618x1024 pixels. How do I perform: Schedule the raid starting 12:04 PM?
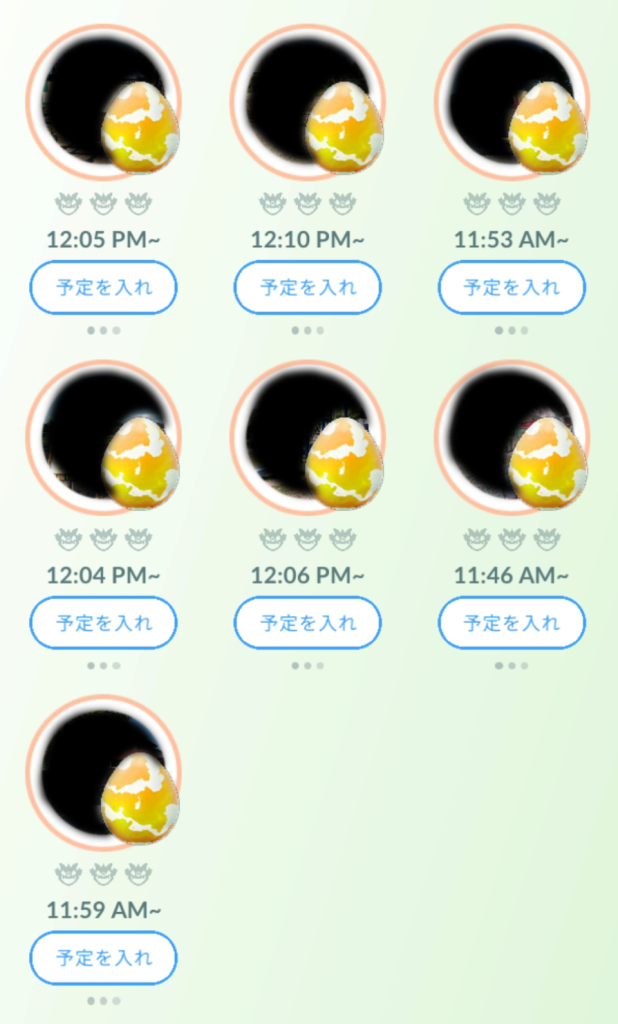pyautogui.click(x=103, y=623)
